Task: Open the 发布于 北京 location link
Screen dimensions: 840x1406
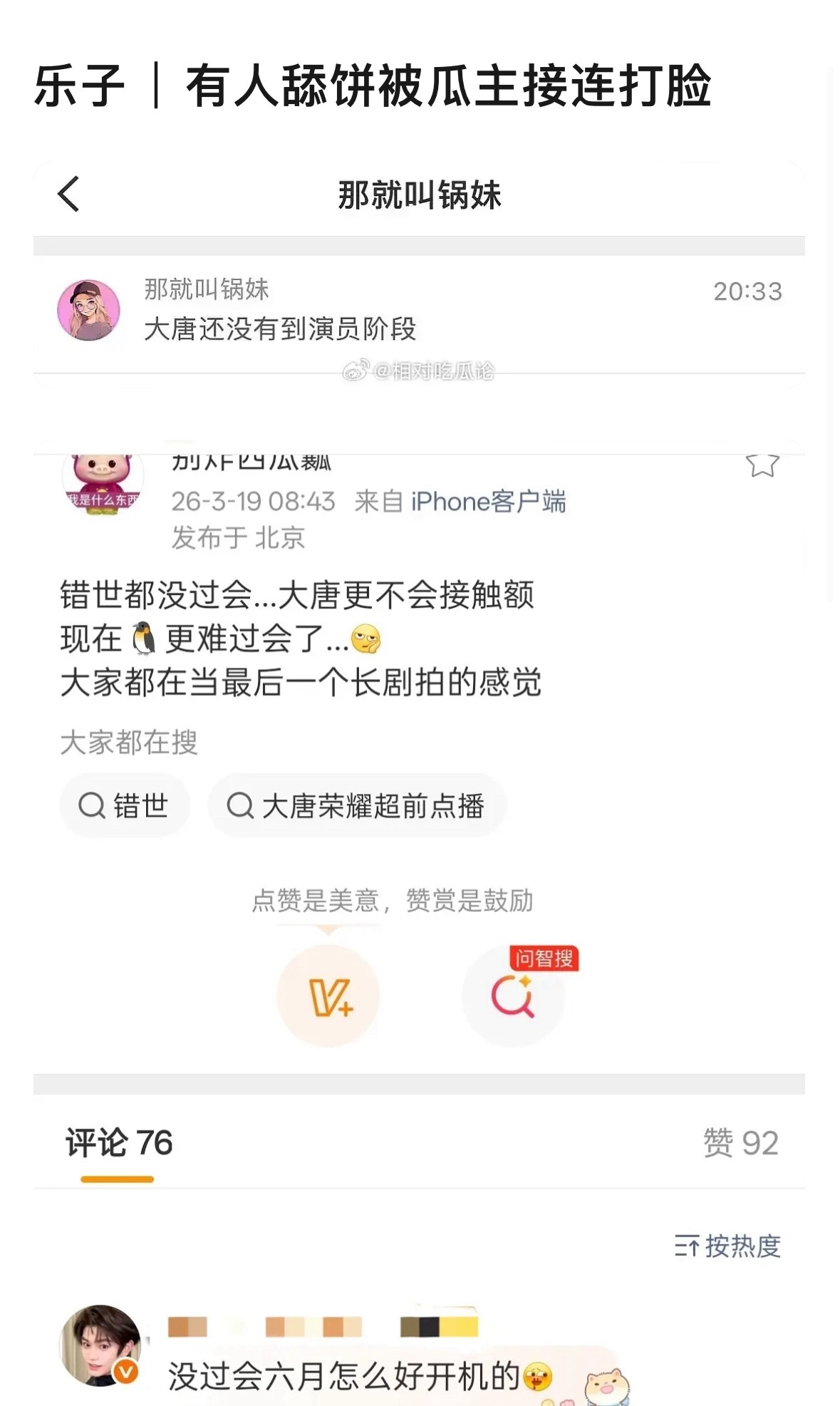Action: pyautogui.click(x=236, y=539)
